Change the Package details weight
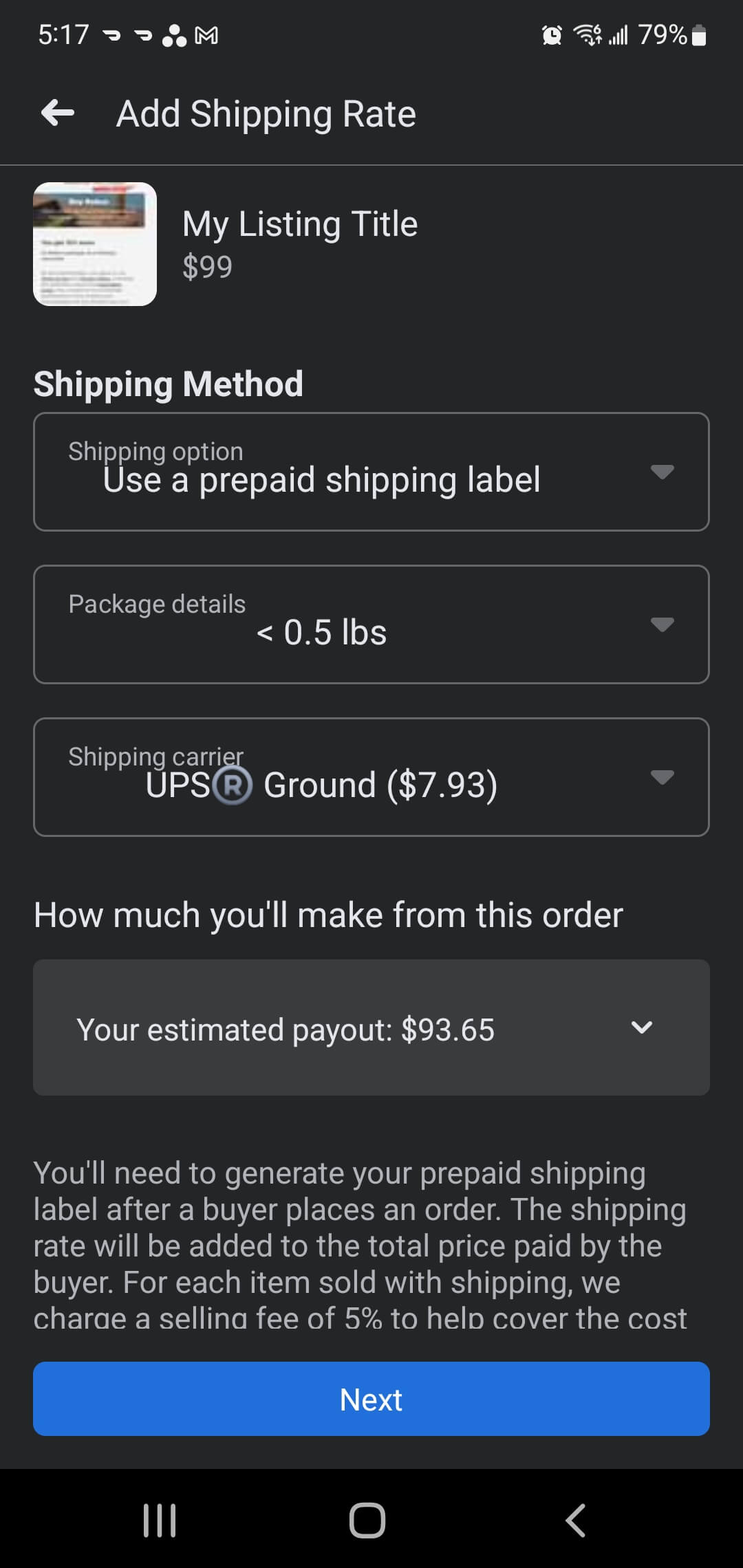 [371, 624]
